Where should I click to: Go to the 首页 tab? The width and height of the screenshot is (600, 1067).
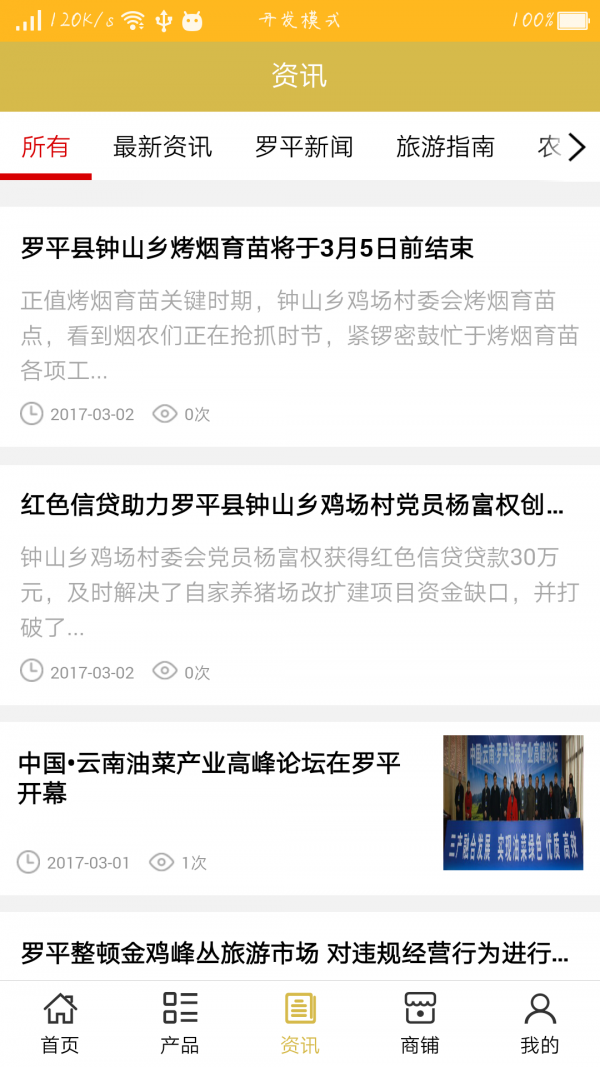[60, 1023]
